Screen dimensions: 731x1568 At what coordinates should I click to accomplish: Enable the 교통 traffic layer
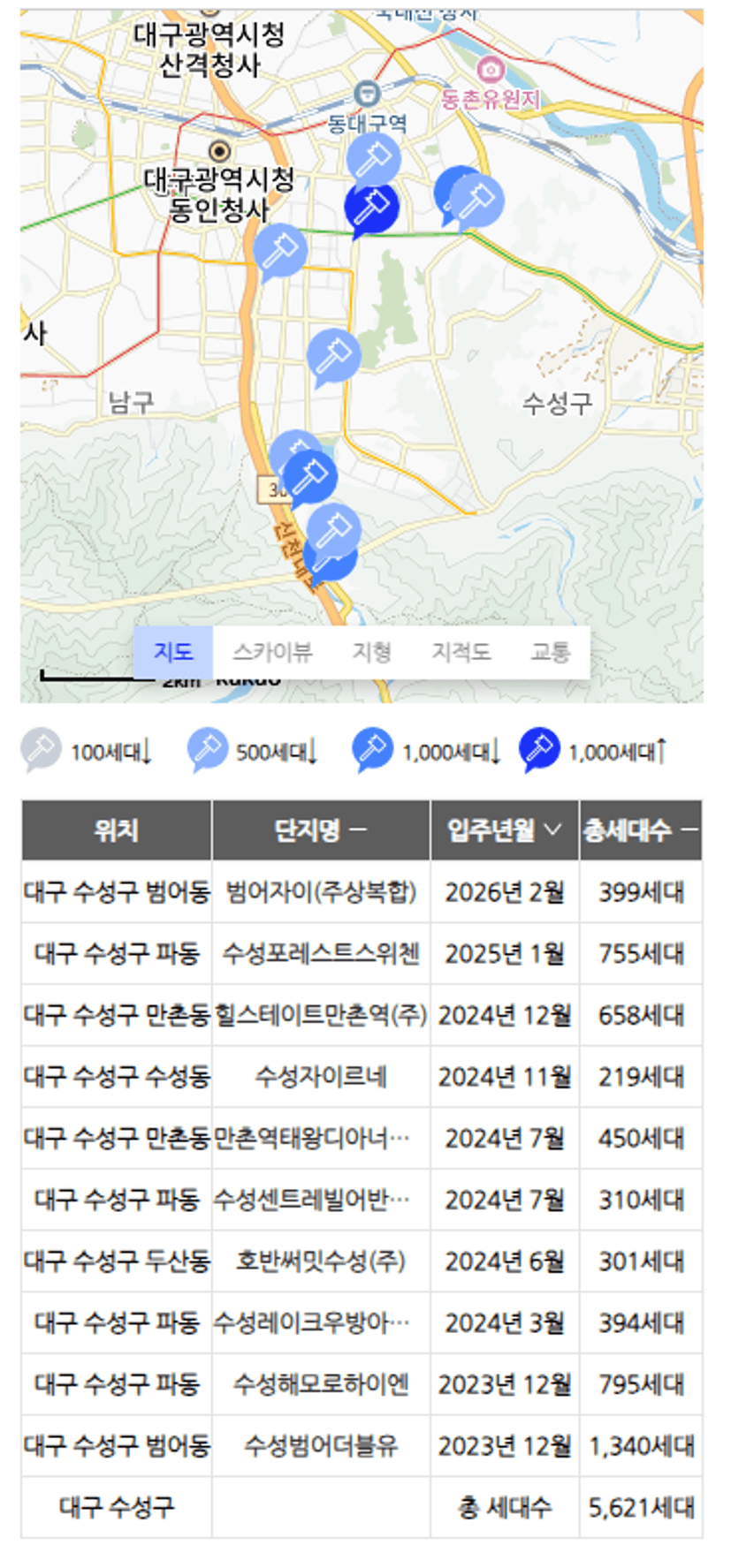(x=550, y=652)
